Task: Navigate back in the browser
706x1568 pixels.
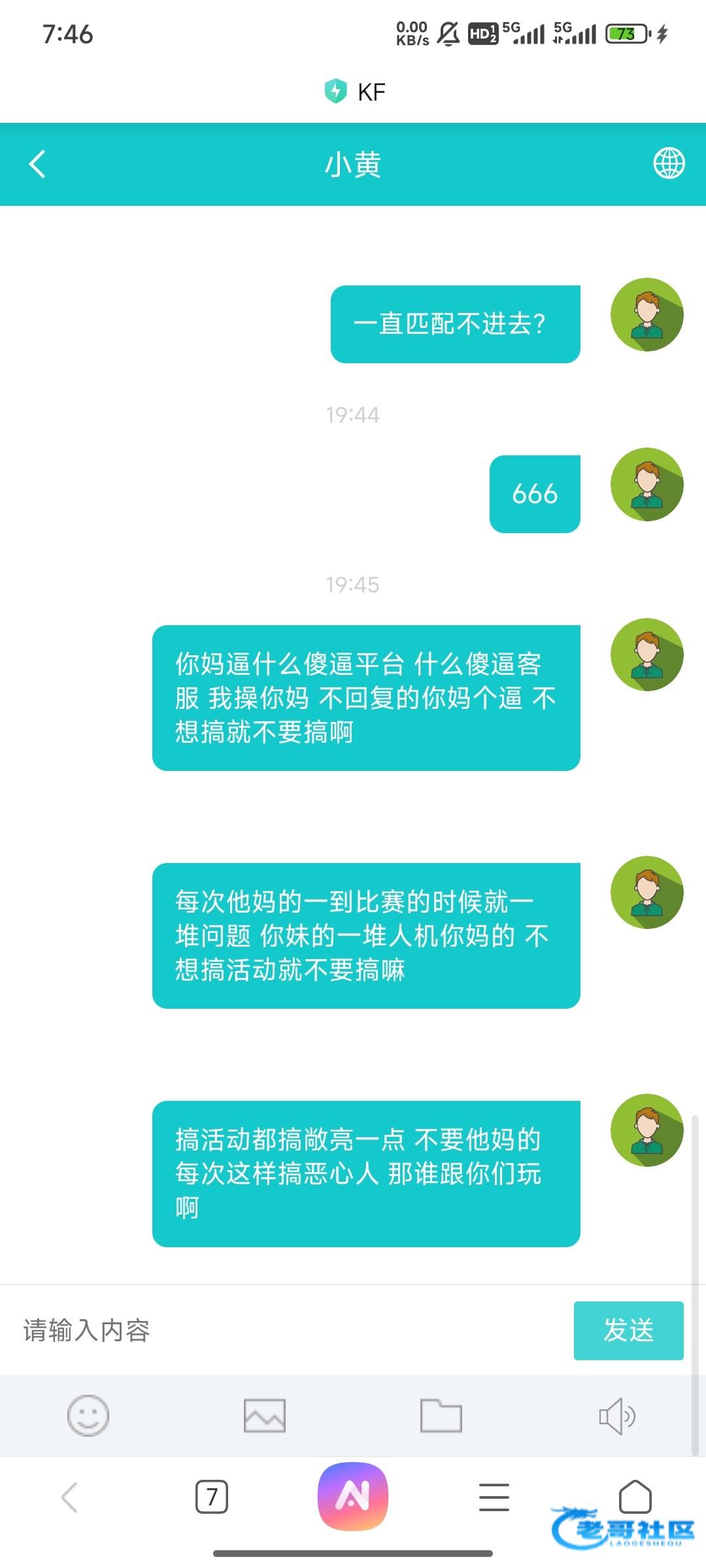Action: (70, 1497)
